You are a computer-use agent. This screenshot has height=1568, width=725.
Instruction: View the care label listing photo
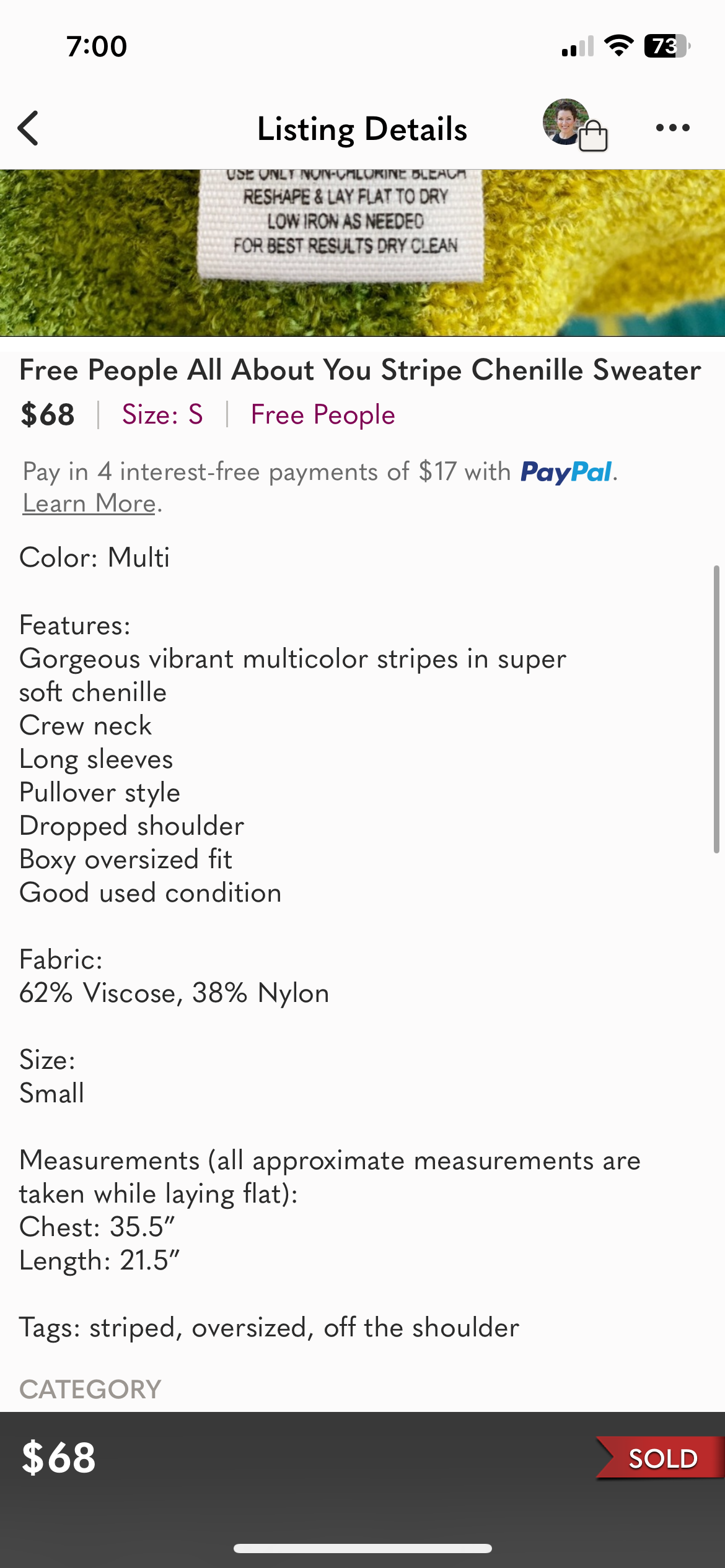click(x=362, y=252)
